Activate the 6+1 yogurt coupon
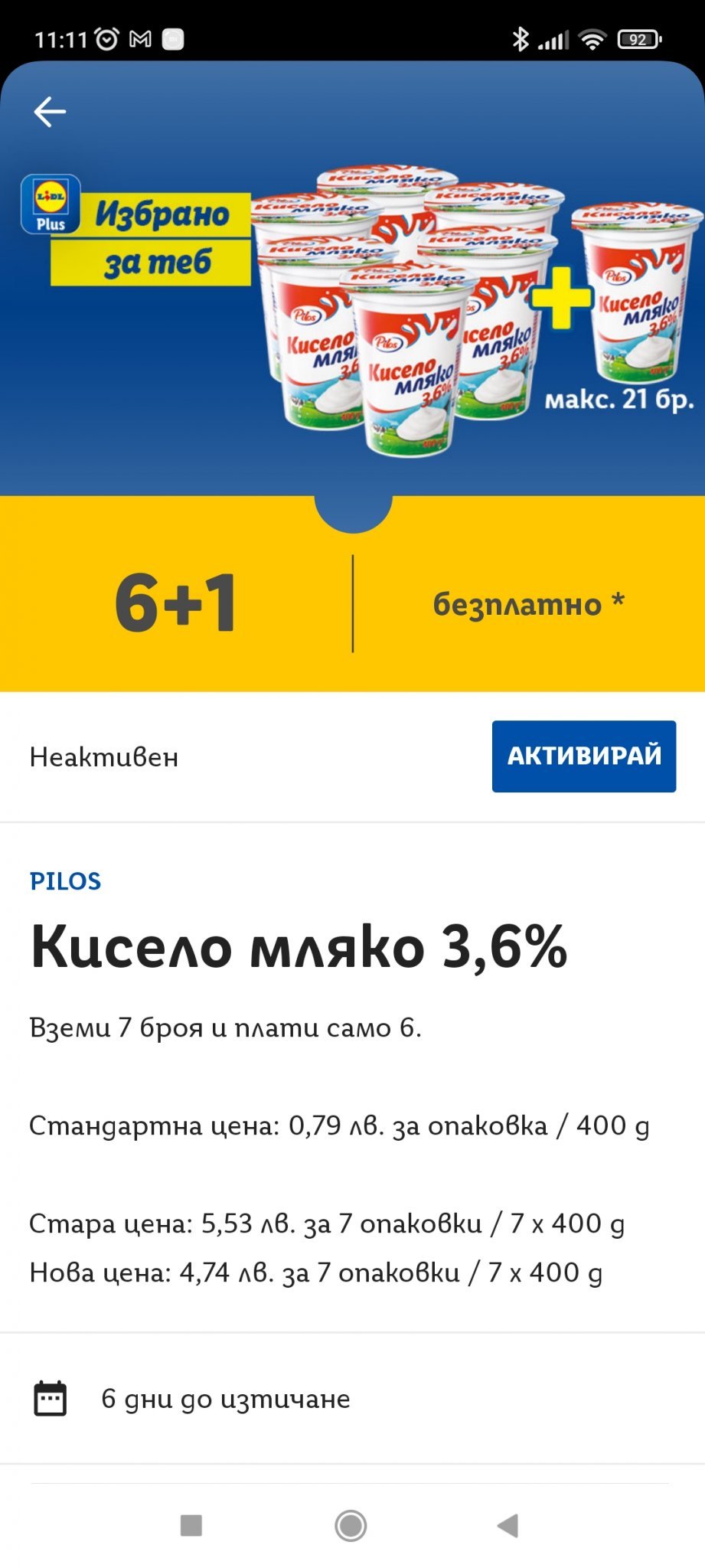This screenshot has width=705, height=1568. (583, 756)
